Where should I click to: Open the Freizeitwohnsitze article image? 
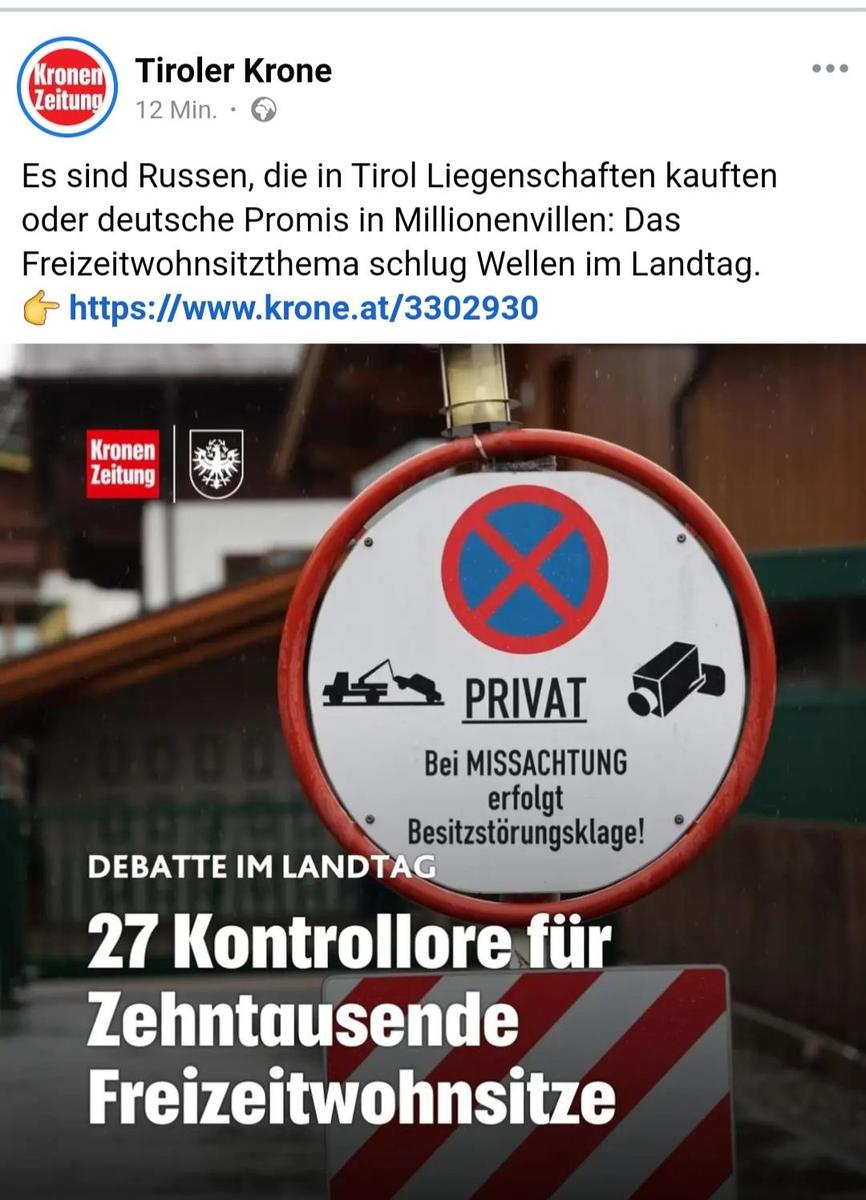433,770
